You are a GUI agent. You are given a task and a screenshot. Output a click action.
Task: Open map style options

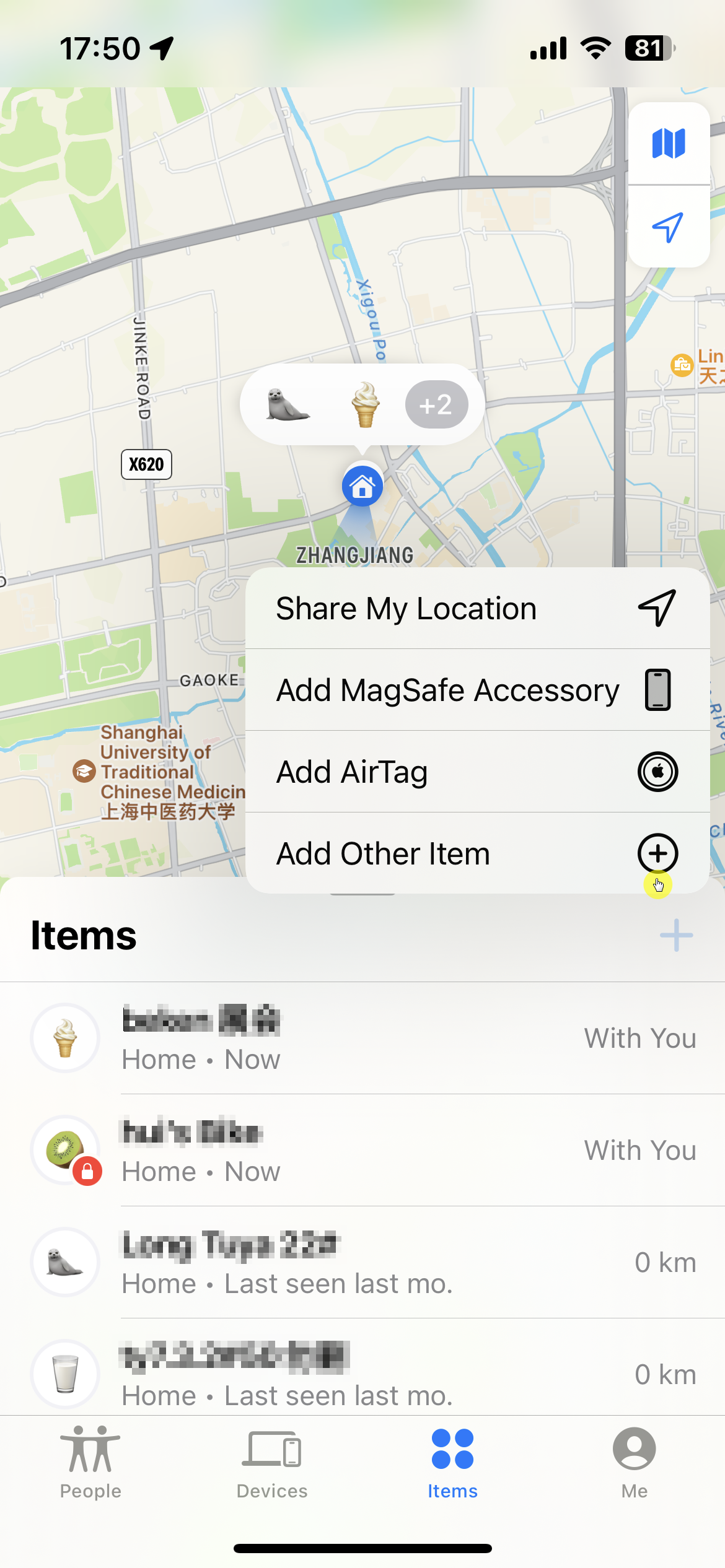pyautogui.click(x=669, y=144)
